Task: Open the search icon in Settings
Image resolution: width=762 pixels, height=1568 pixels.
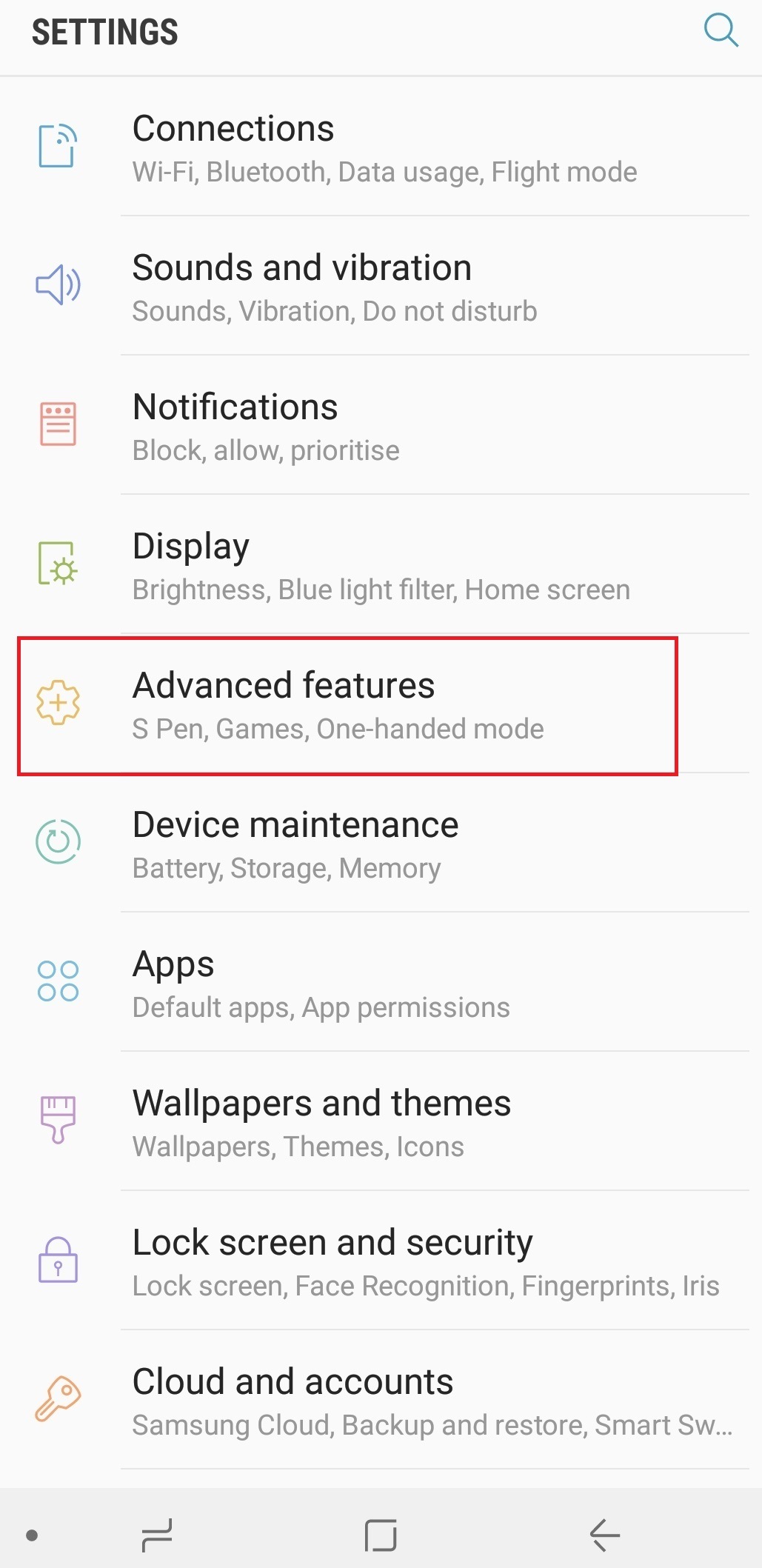Action: [x=721, y=31]
